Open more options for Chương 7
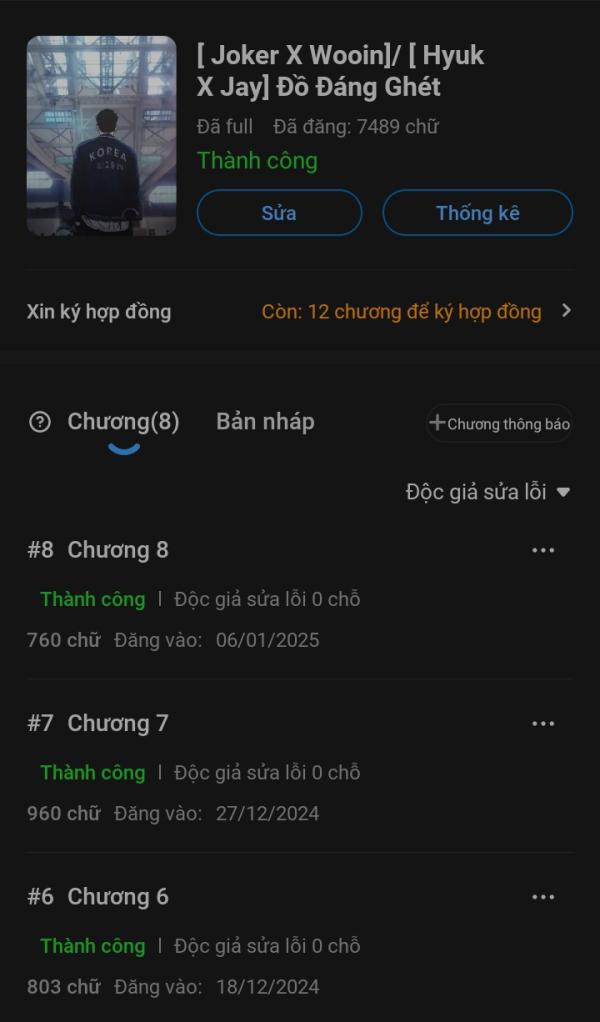 543,724
